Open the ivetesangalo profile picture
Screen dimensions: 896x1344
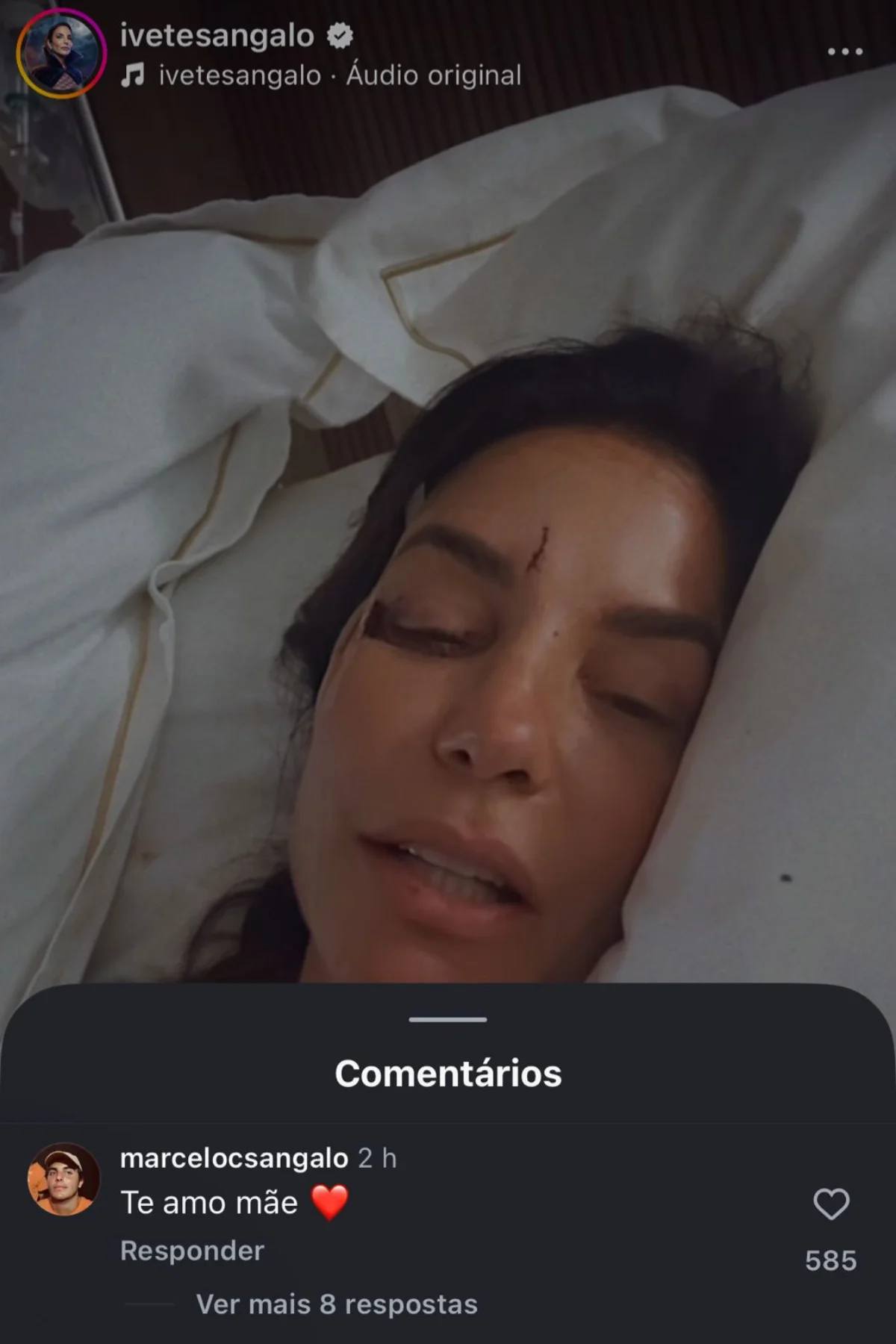(61, 54)
